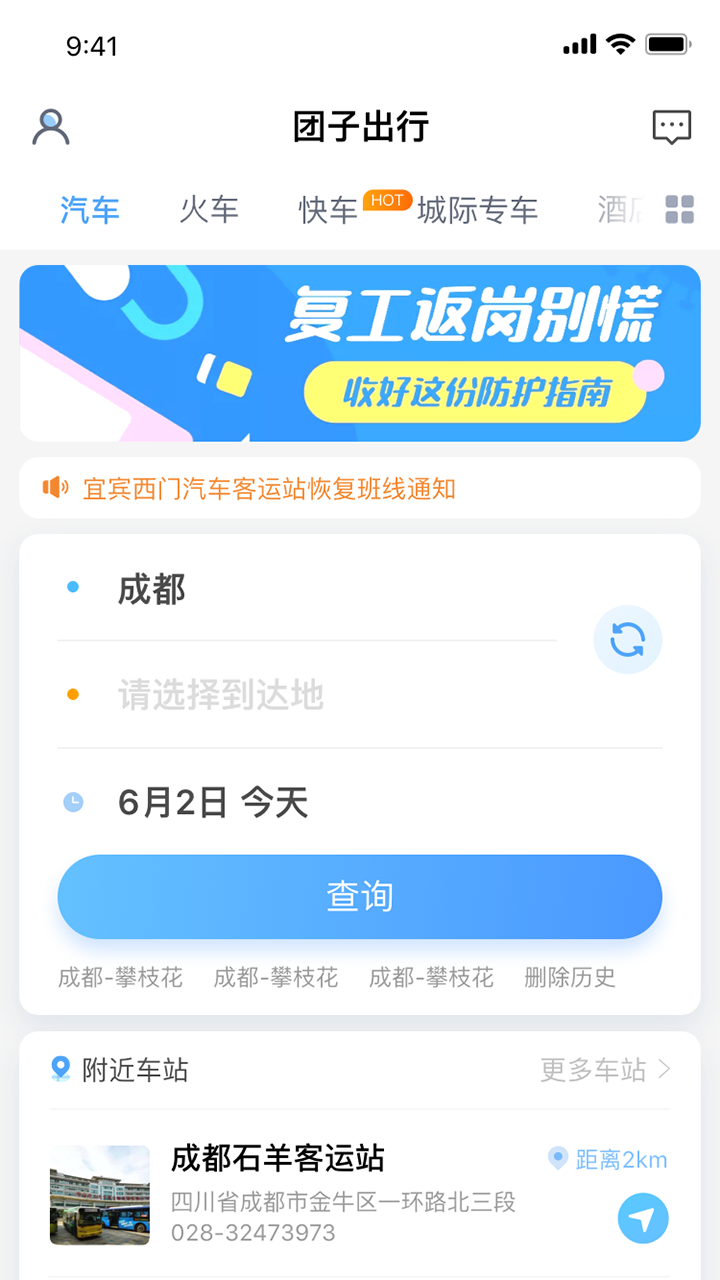Tap the 查询 search button
The height and width of the screenshot is (1280, 720).
click(x=360, y=897)
